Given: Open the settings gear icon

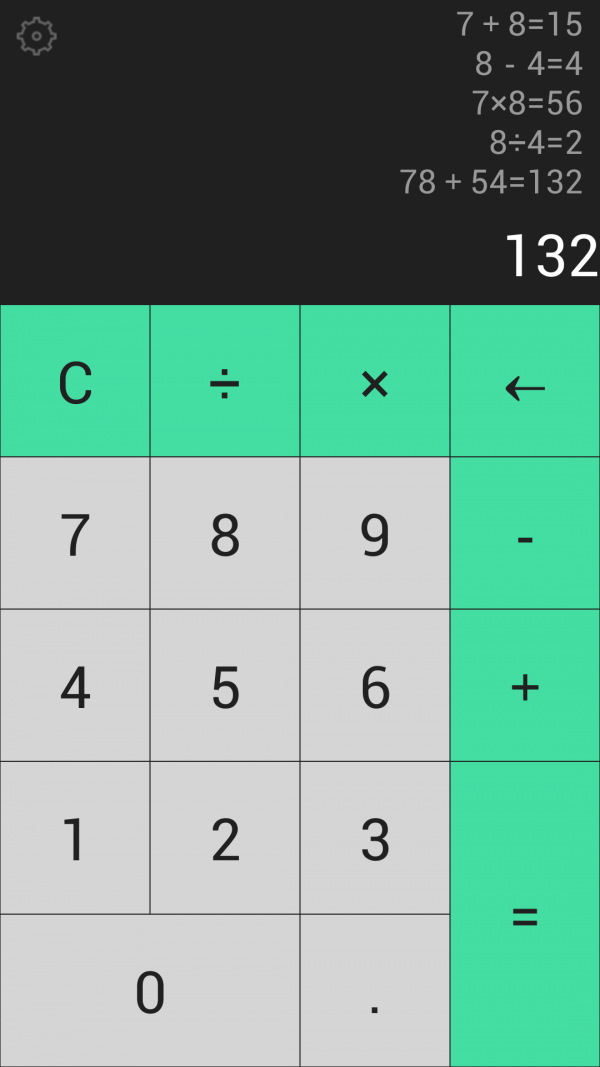Looking at the screenshot, I should pyautogui.click(x=36, y=36).
